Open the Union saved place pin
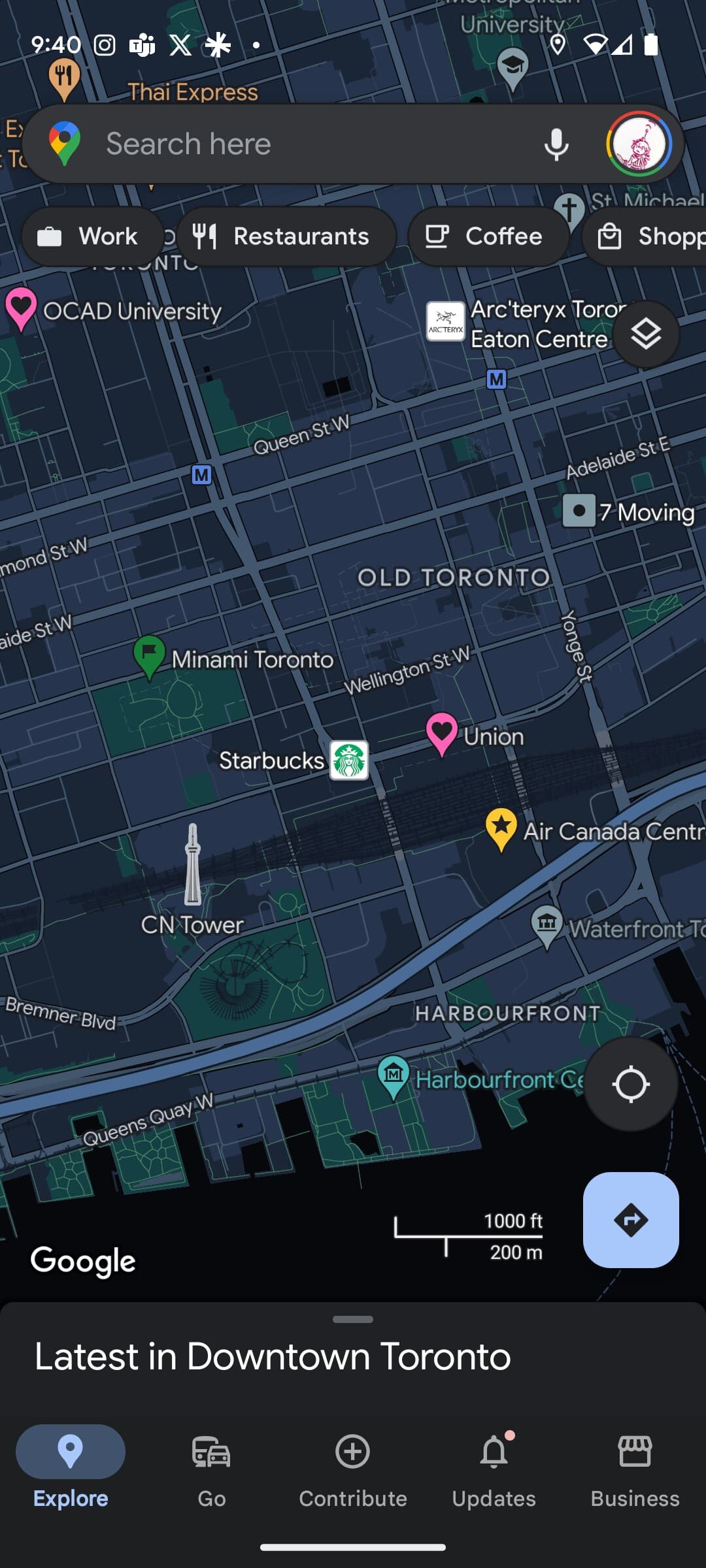The height and width of the screenshot is (1568, 706). coord(442,733)
